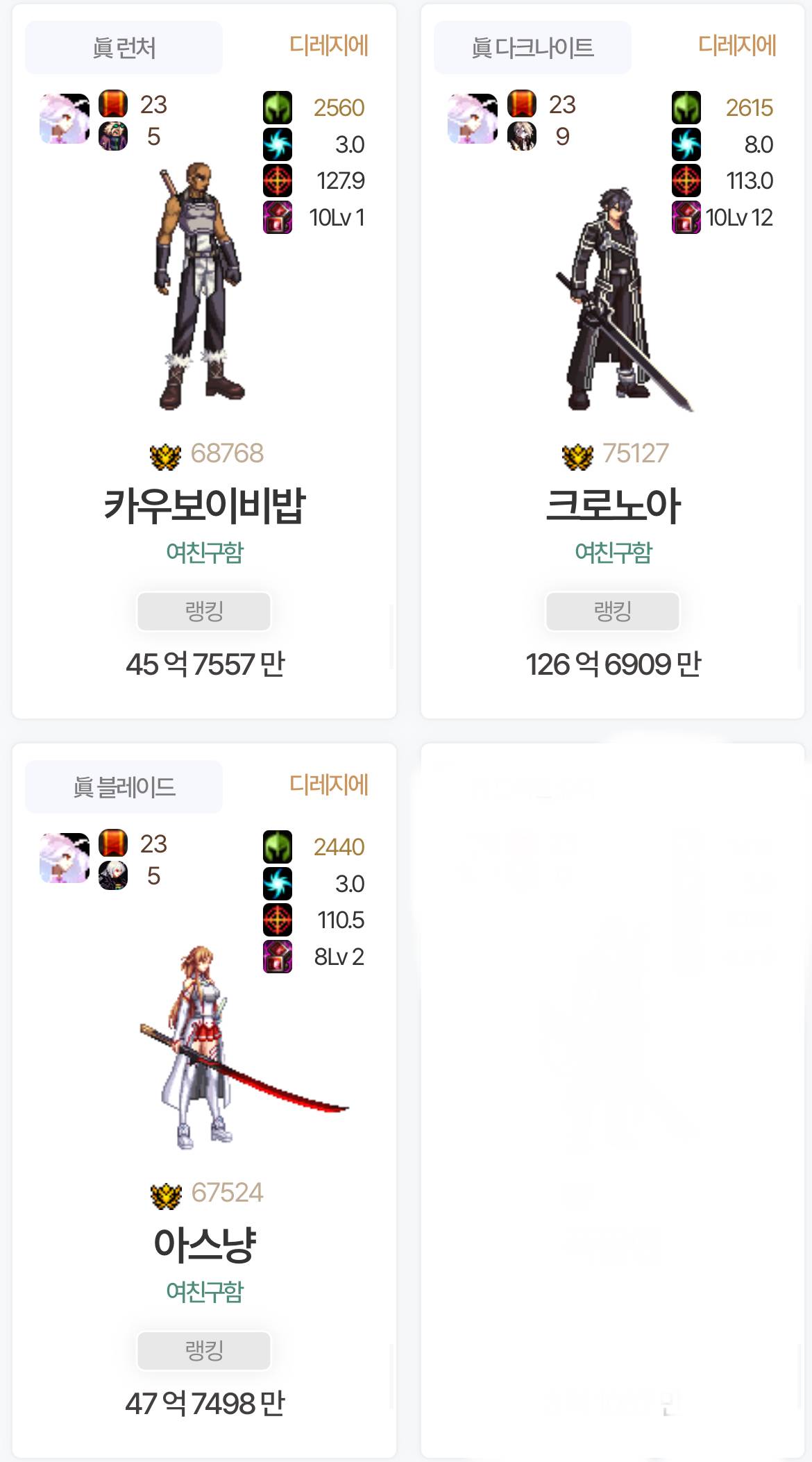Open the 아스냥 character card
812x1462 pixels.
point(204,1244)
